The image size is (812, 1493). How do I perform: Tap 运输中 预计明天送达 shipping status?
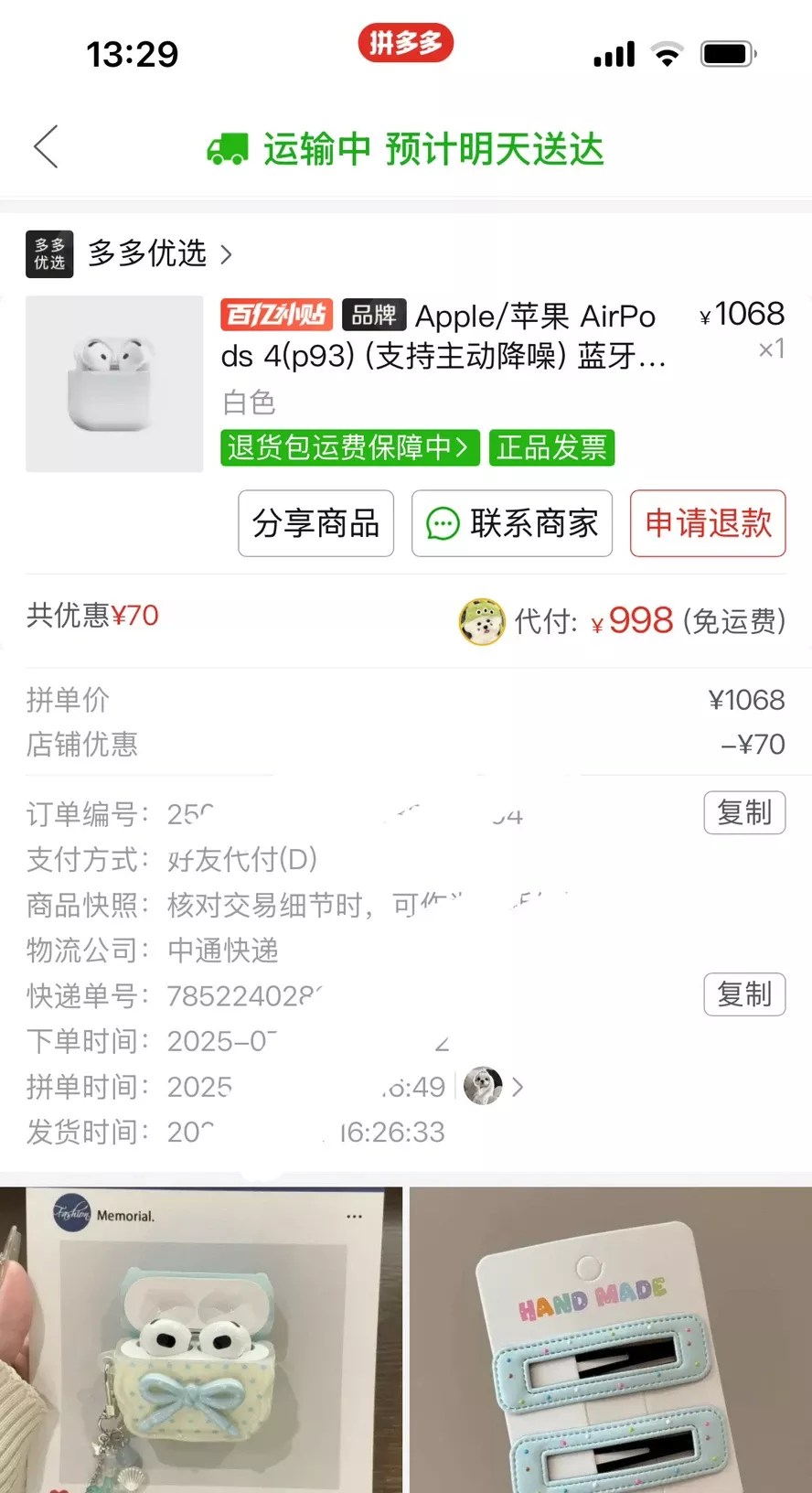[x=434, y=148]
